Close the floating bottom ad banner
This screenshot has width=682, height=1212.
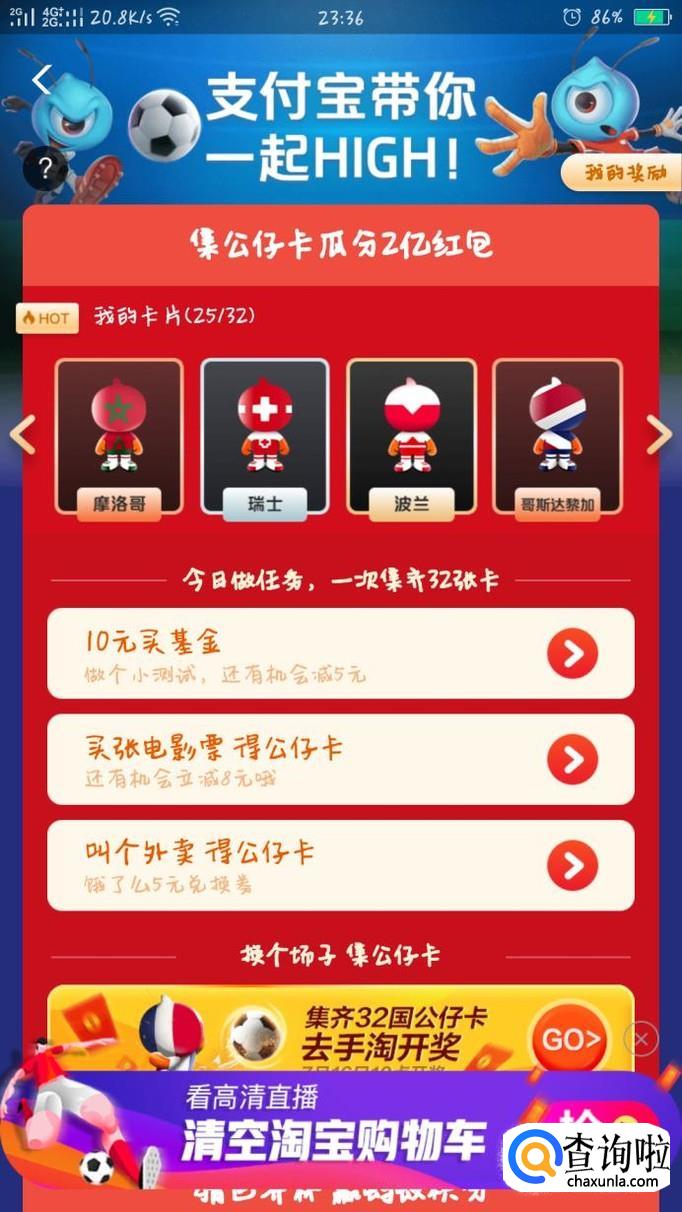pos(641,1040)
